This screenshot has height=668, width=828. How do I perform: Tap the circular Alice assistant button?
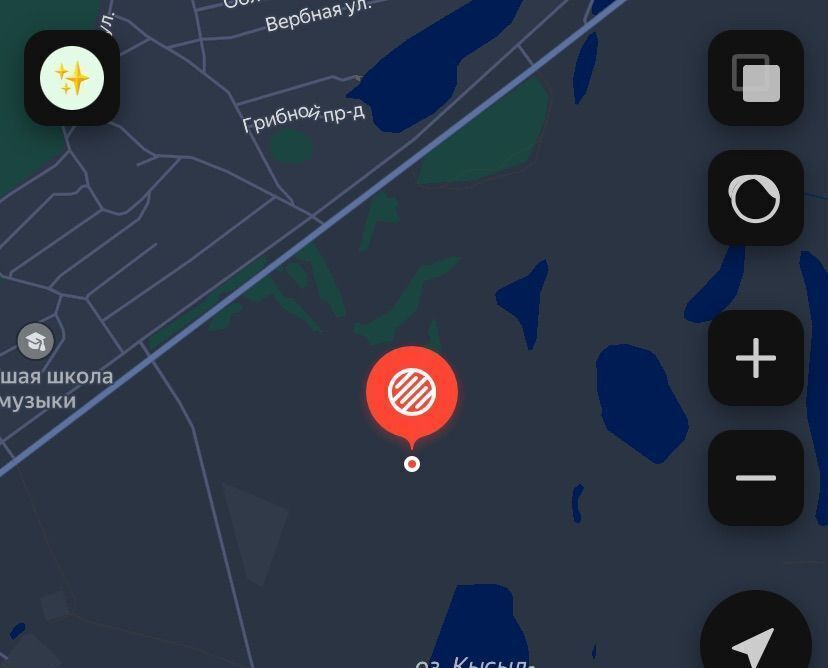tap(755, 198)
